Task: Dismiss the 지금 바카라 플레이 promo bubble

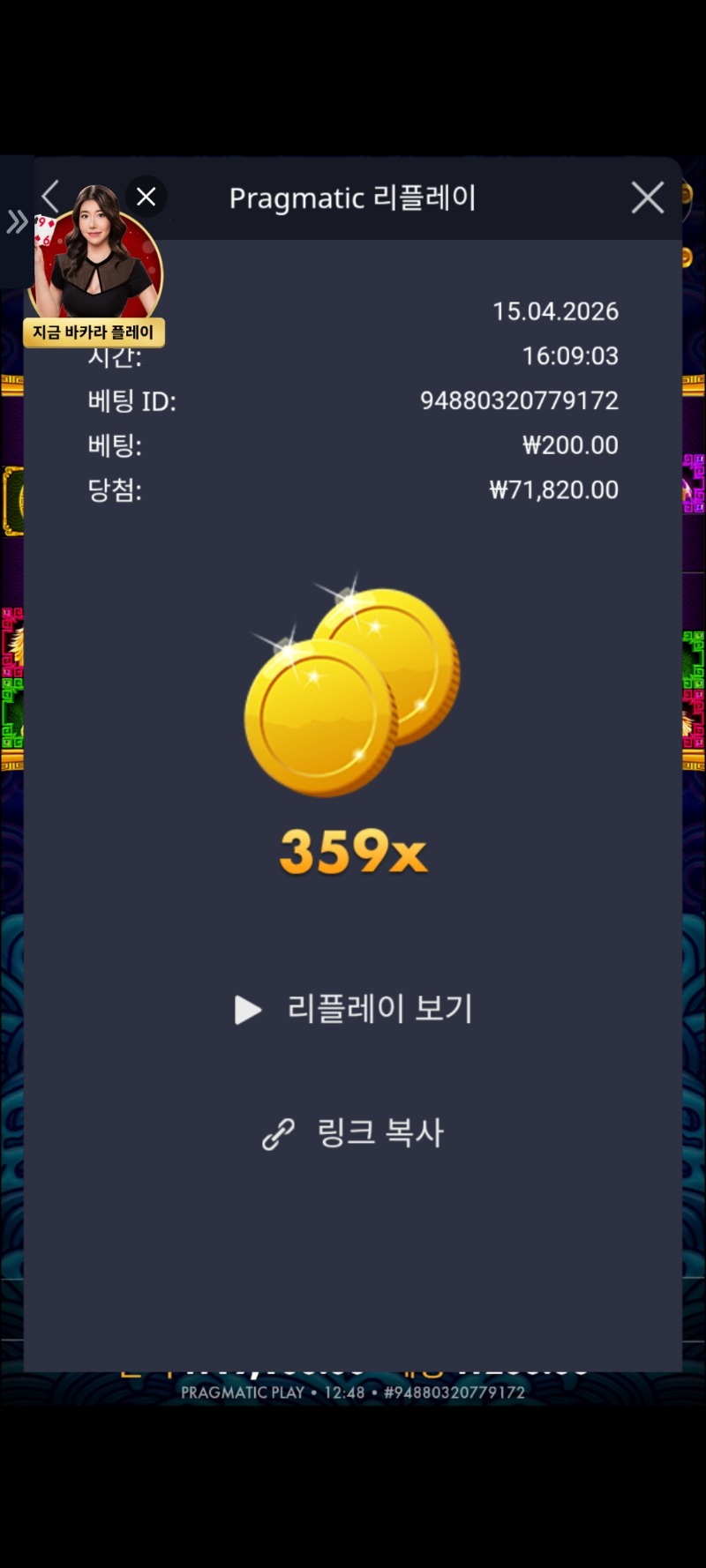Action: tap(146, 197)
